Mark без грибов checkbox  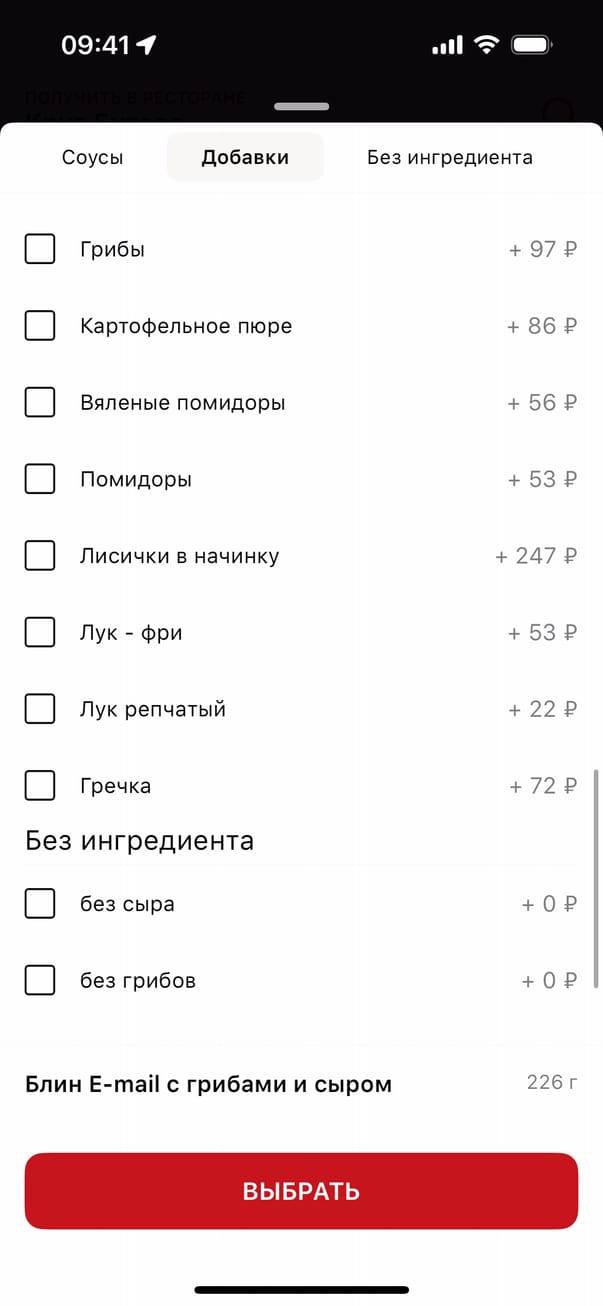[x=40, y=981]
